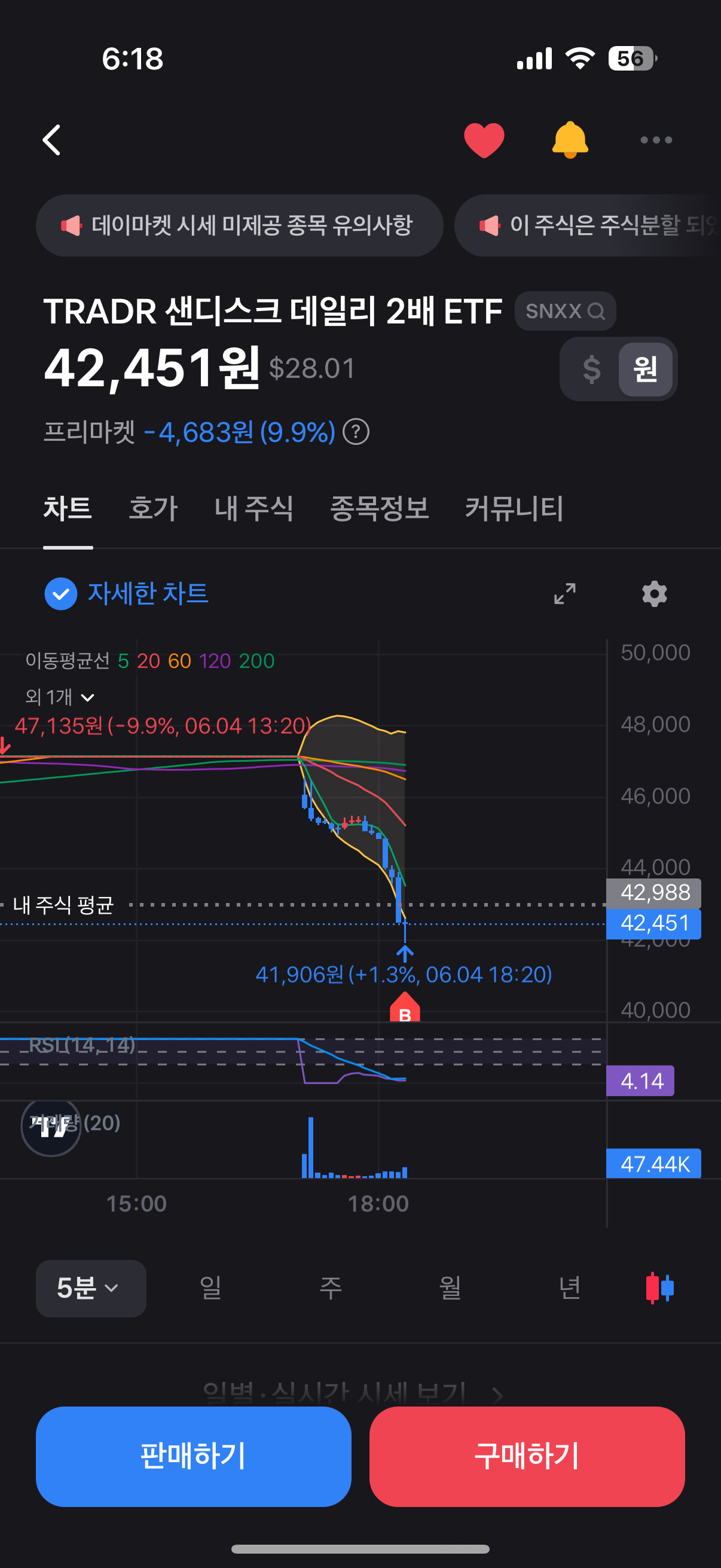Tap 판매하기 to sell

pos(194,1456)
